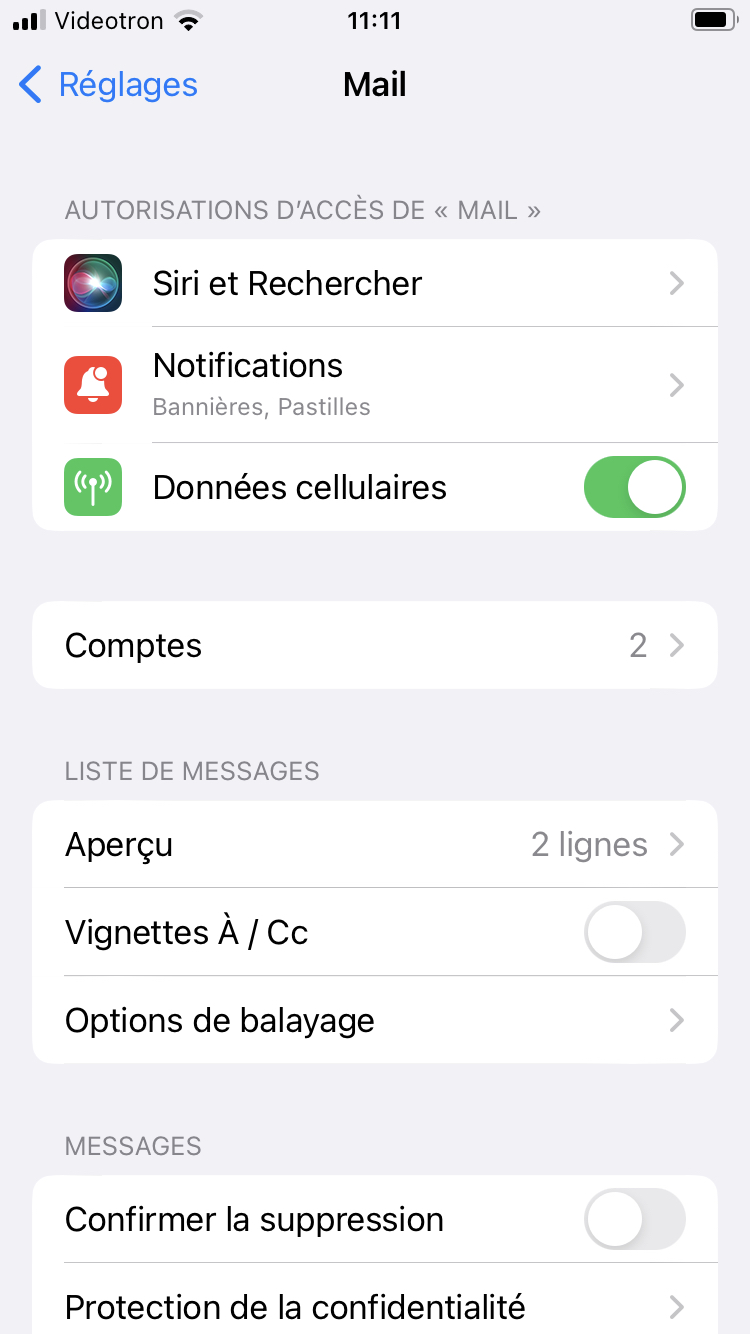This screenshot has height=1334, width=750.
Task: Enable Vignettes À / Cc switch
Action: click(x=635, y=932)
